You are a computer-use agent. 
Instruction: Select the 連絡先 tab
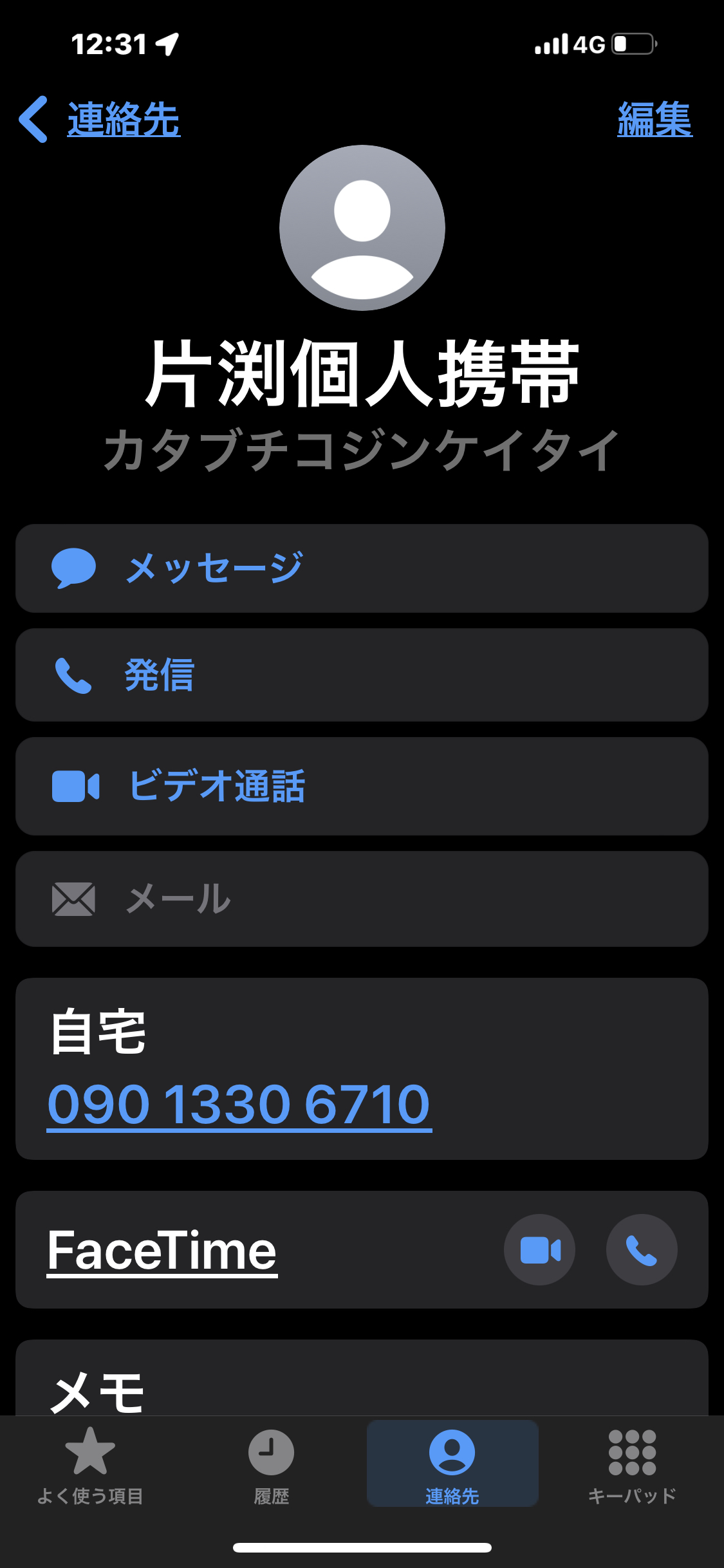(452, 1464)
